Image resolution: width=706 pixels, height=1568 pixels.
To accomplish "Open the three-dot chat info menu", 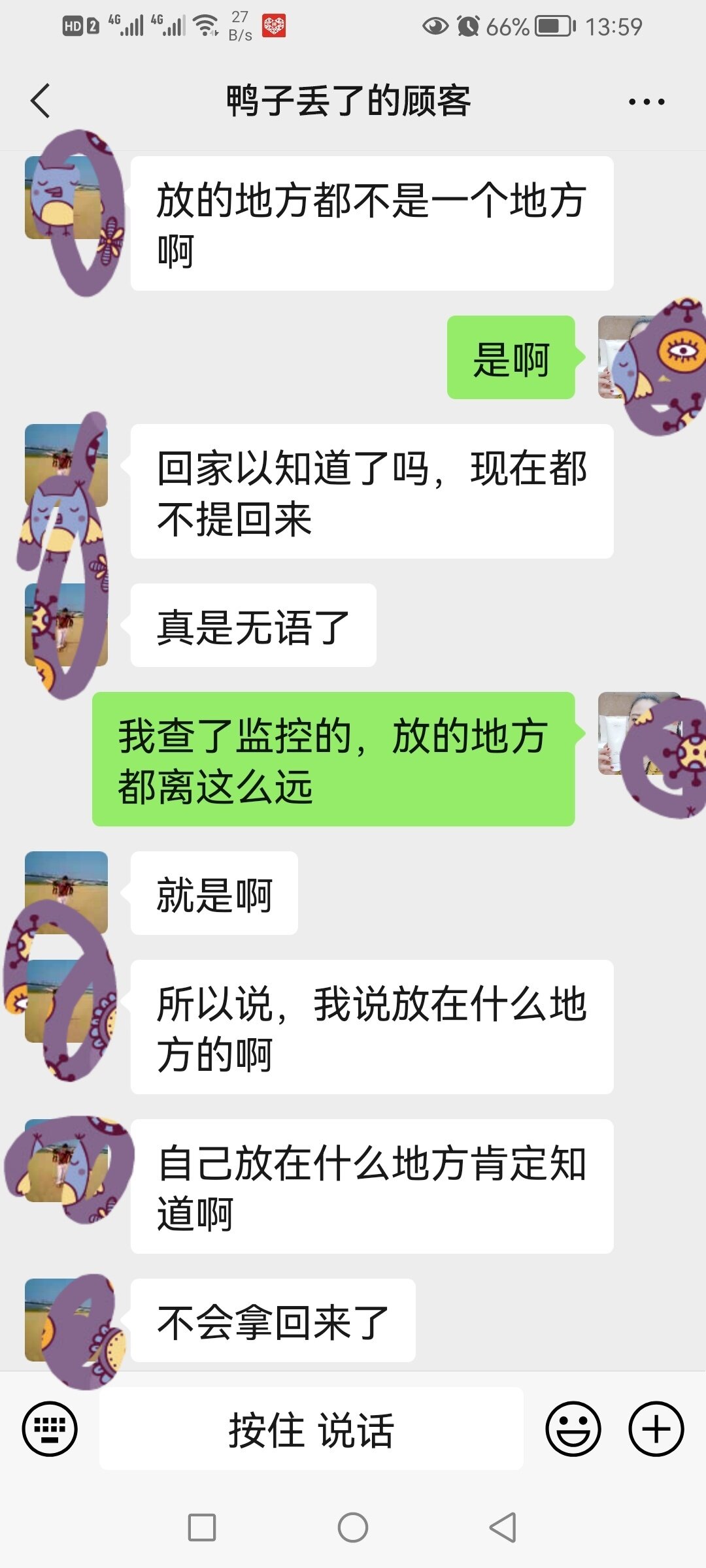I will pyautogui.click(x=646, y=102).
